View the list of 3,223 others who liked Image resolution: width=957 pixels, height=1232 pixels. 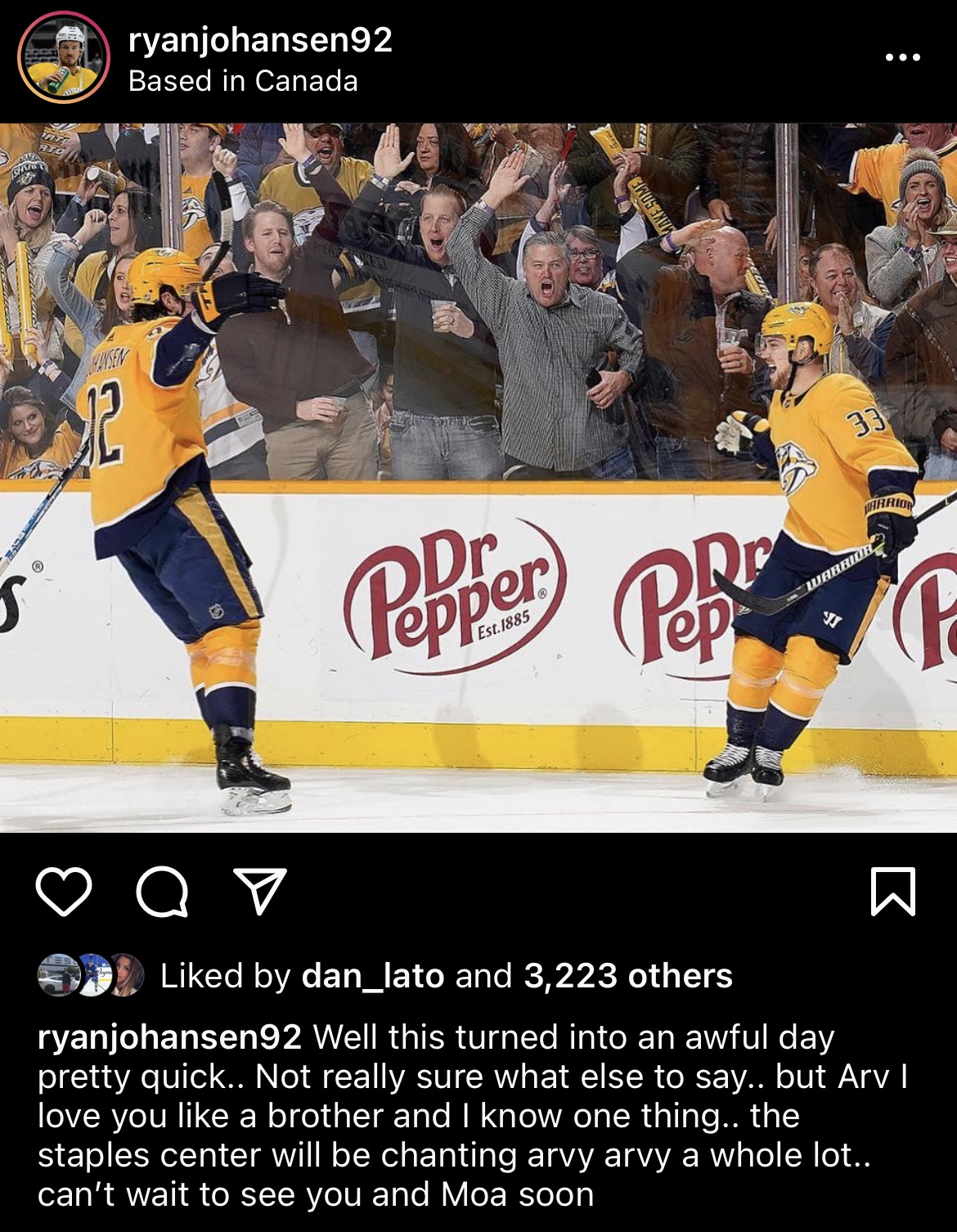[x=627, y=975]
